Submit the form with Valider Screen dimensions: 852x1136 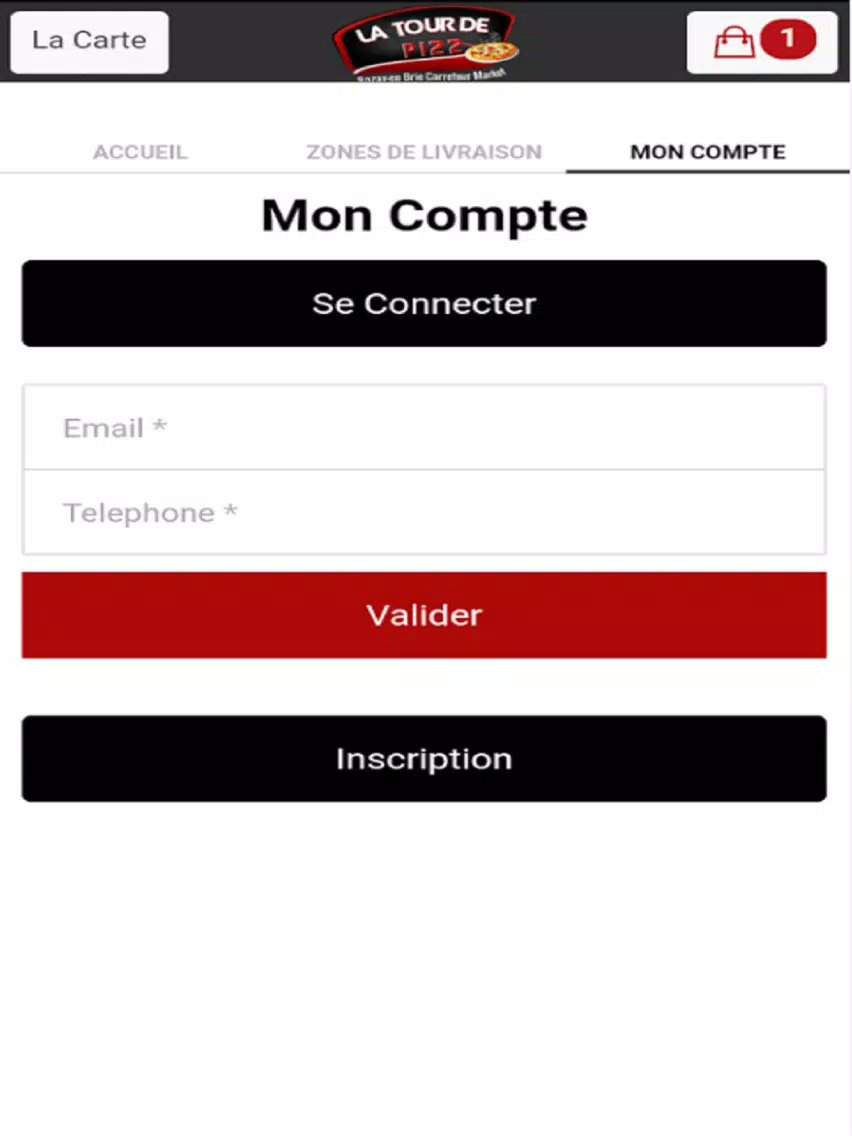424,615
